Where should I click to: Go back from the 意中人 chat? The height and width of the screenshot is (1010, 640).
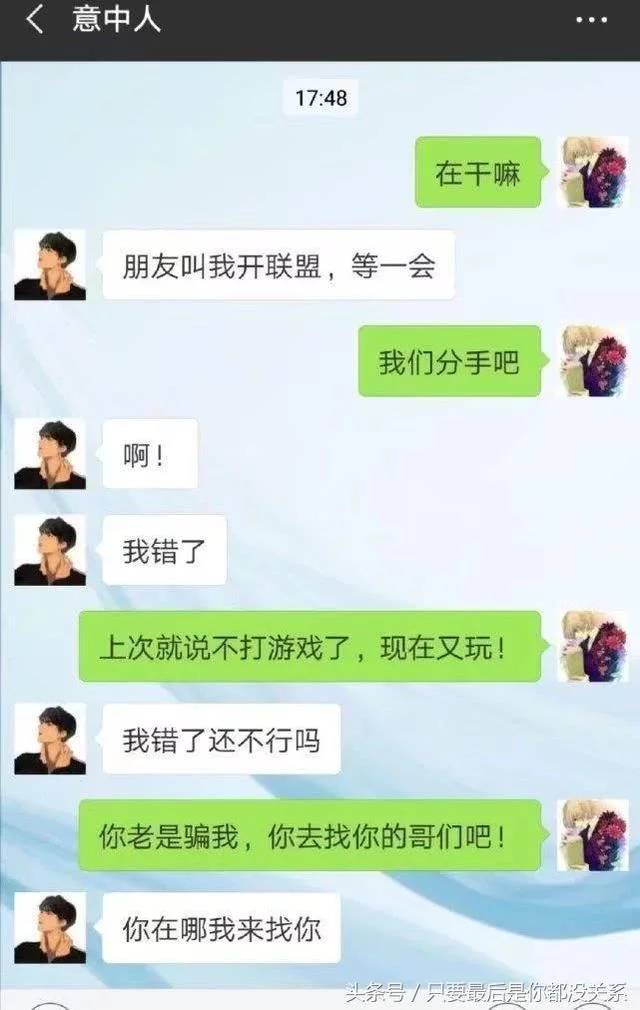pos(35,20)
